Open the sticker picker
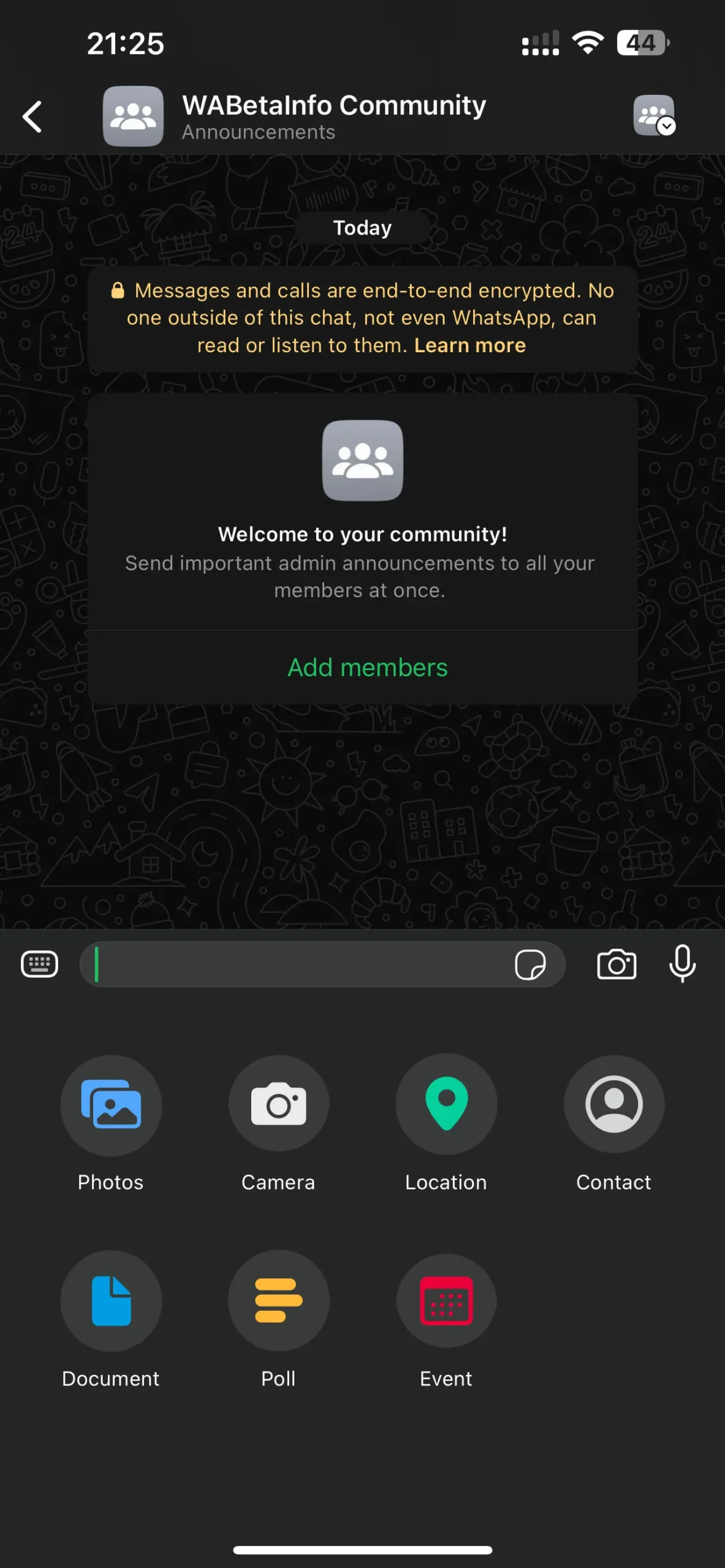725x1568 pixels. 530,965
